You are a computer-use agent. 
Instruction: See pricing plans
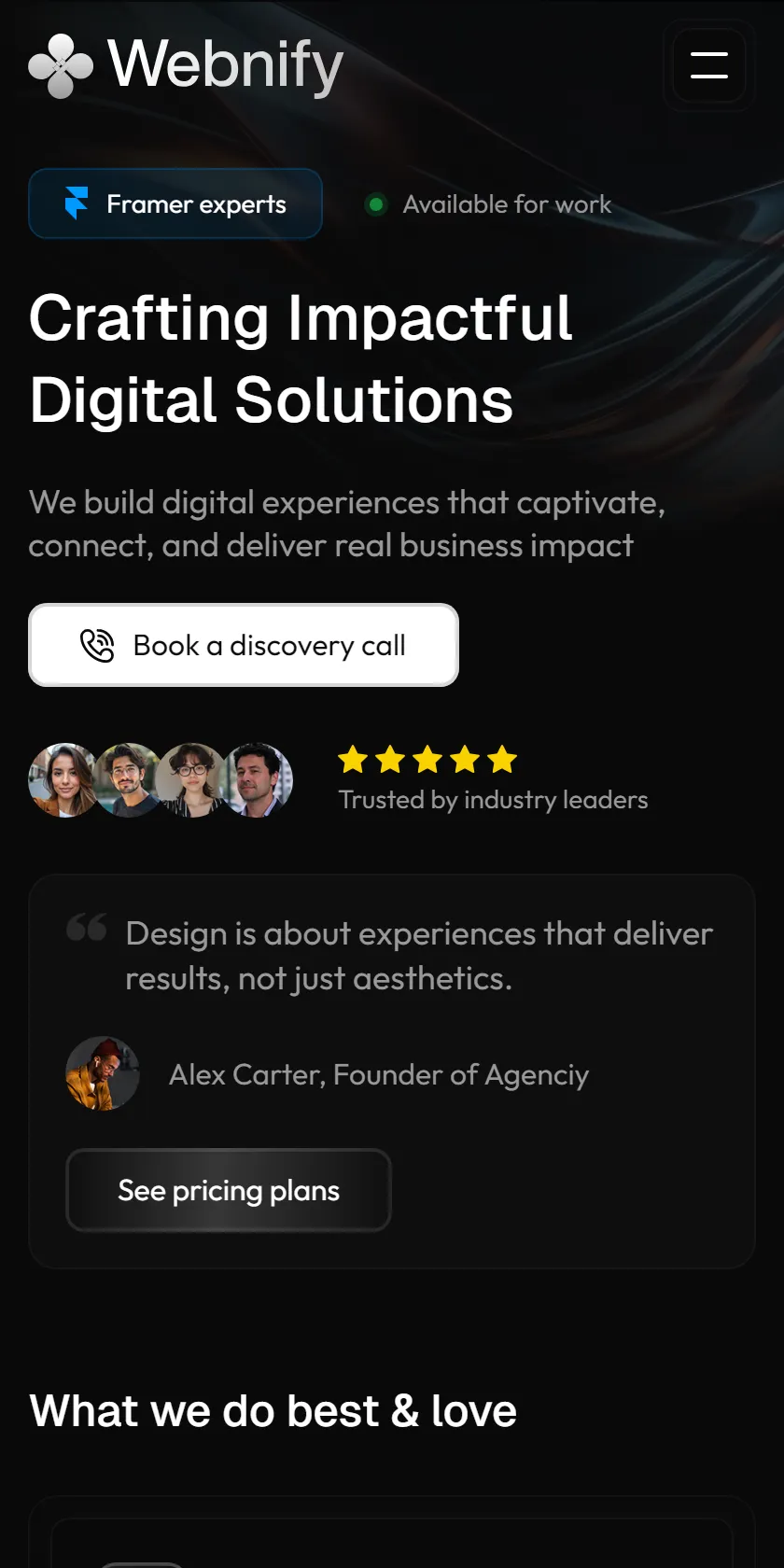(x=229, y=1190)
